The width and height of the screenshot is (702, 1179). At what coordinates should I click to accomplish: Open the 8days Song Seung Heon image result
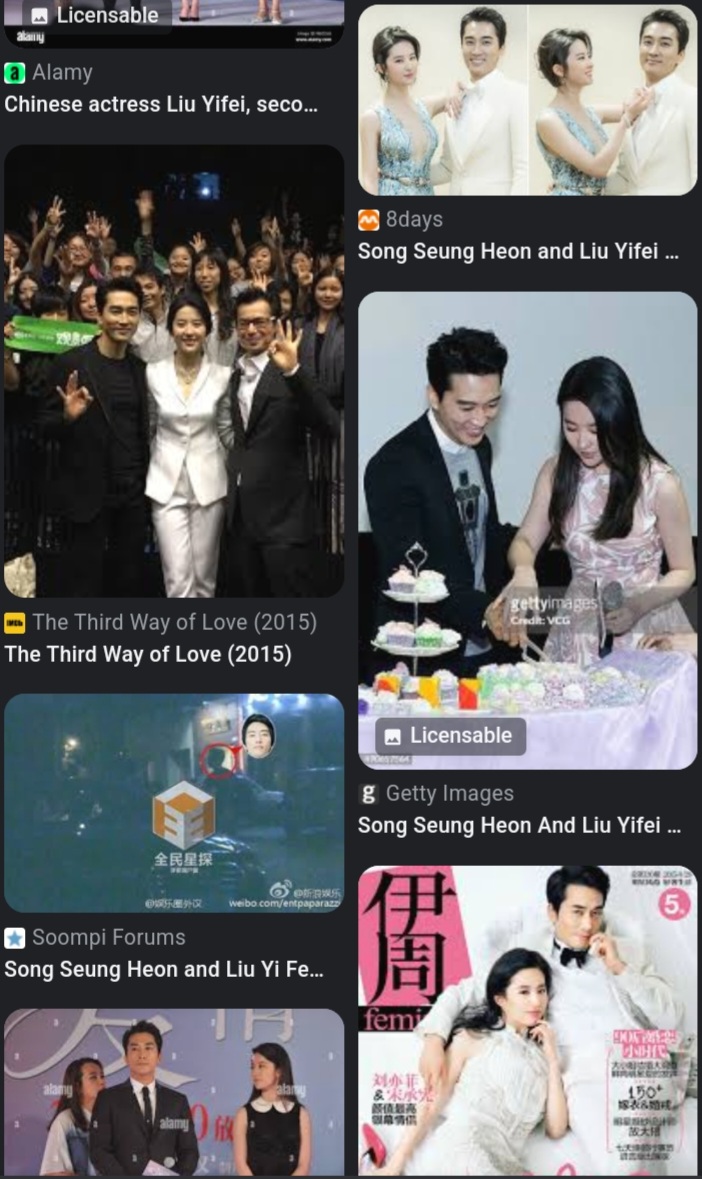click(527, 100)
